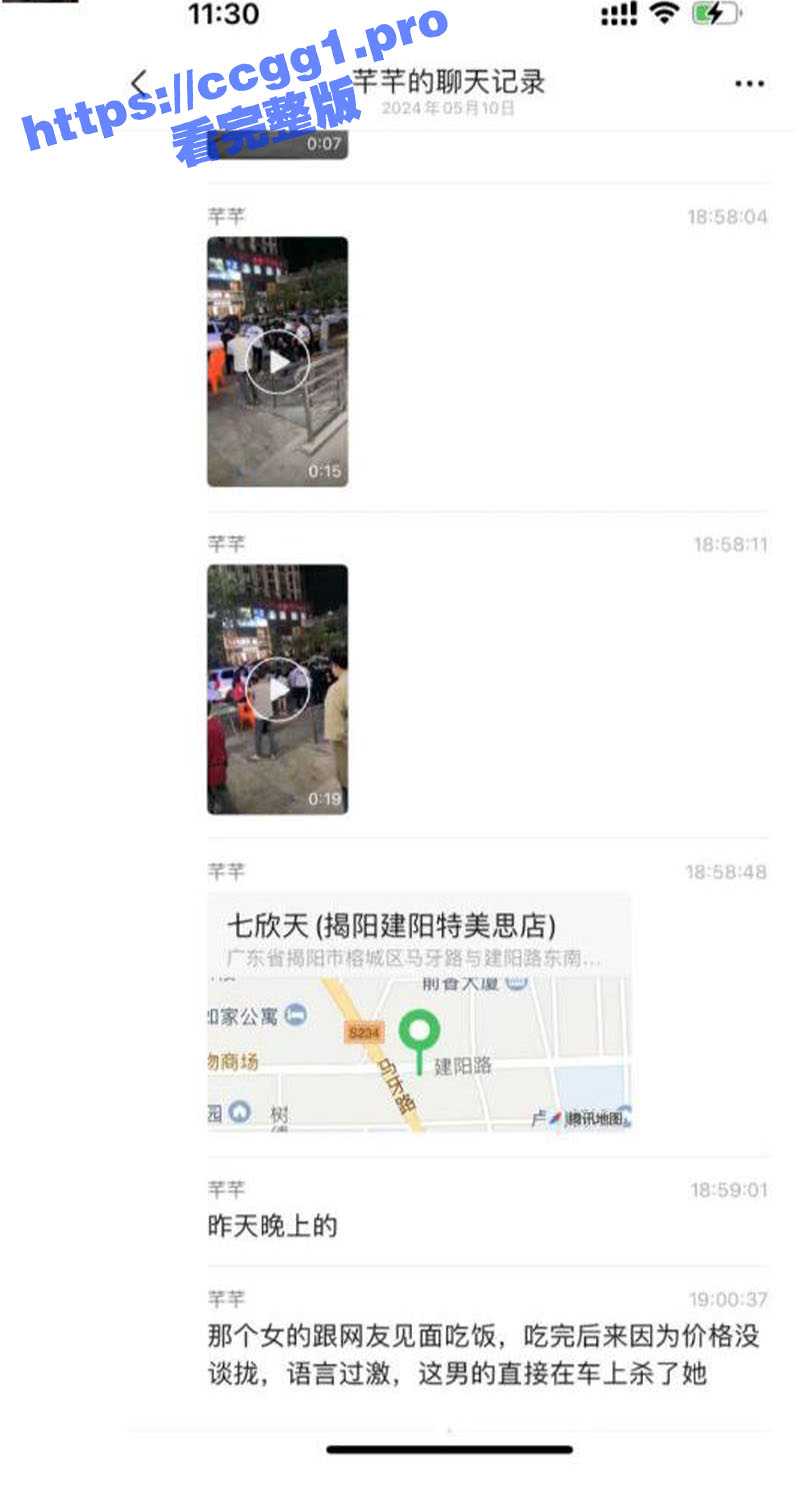Tap the green location pin on the map

pyautogui.click(x=419, y=1030)
